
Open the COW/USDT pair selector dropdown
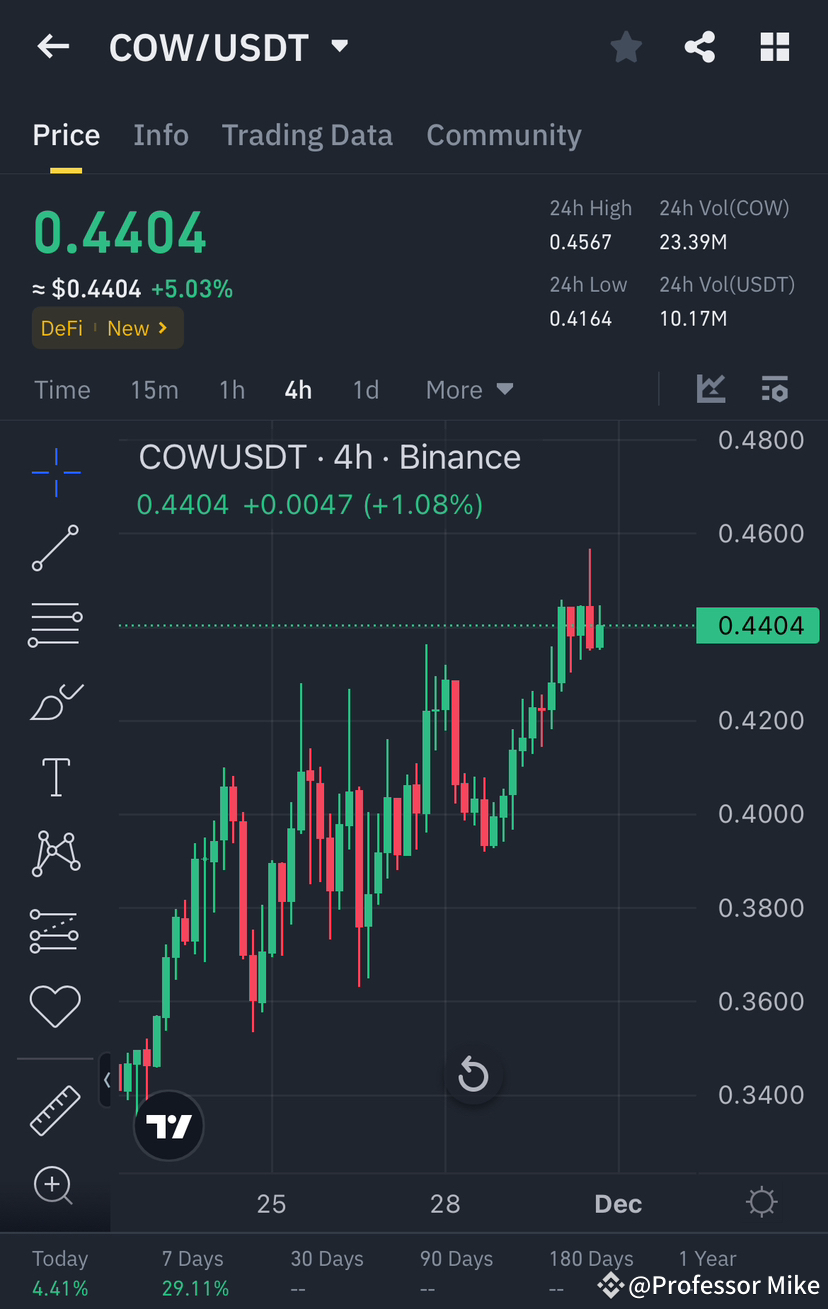231,46
